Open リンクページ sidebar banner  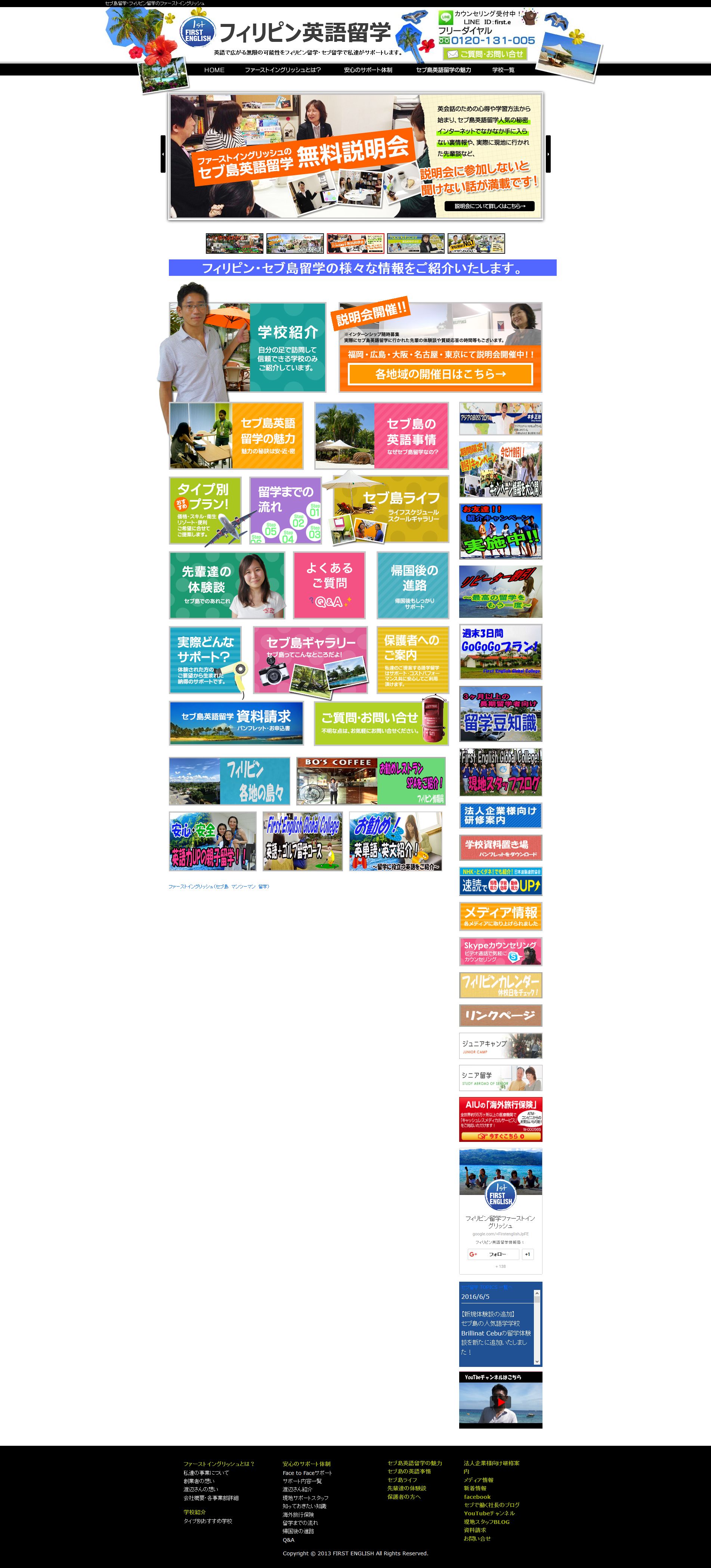501,1015
